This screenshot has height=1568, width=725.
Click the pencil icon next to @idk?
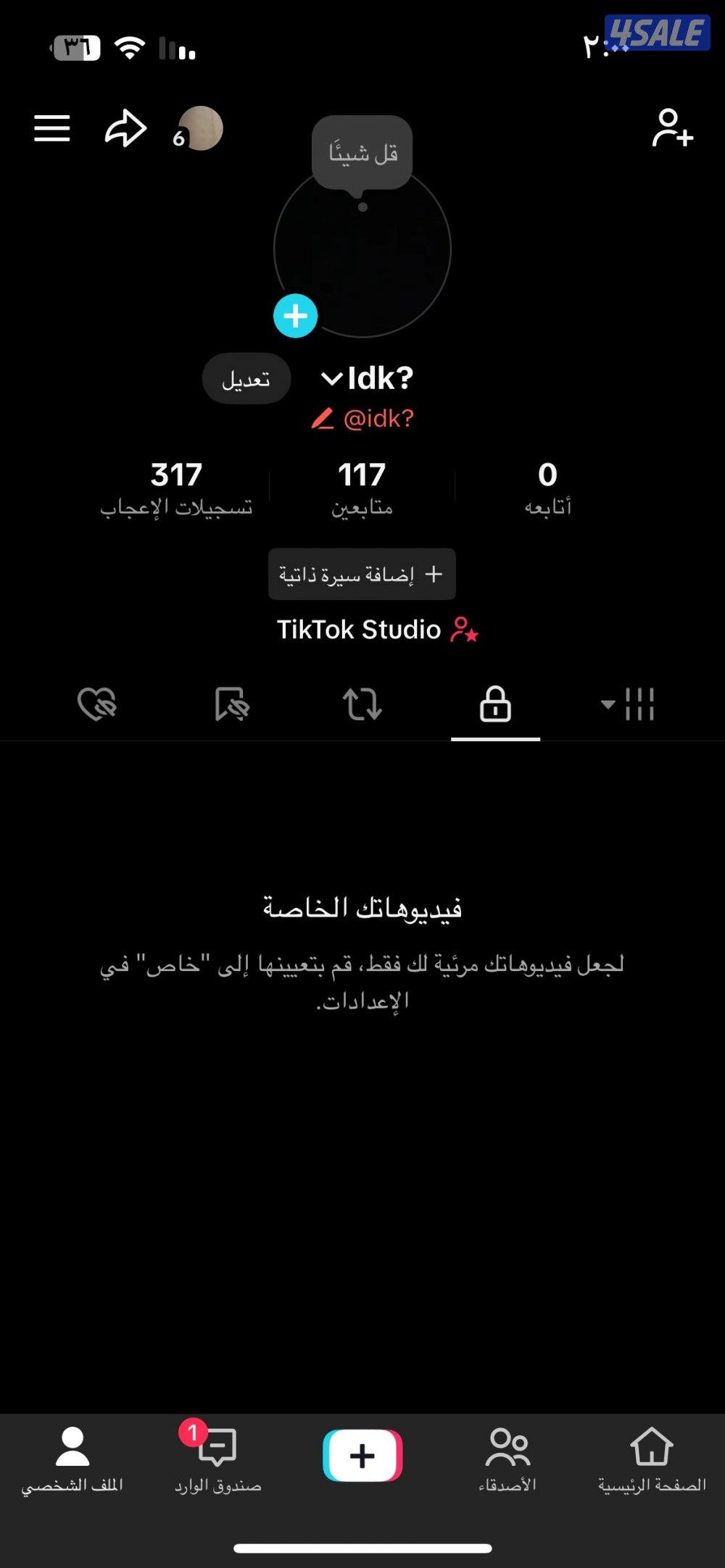coord(324,417)
